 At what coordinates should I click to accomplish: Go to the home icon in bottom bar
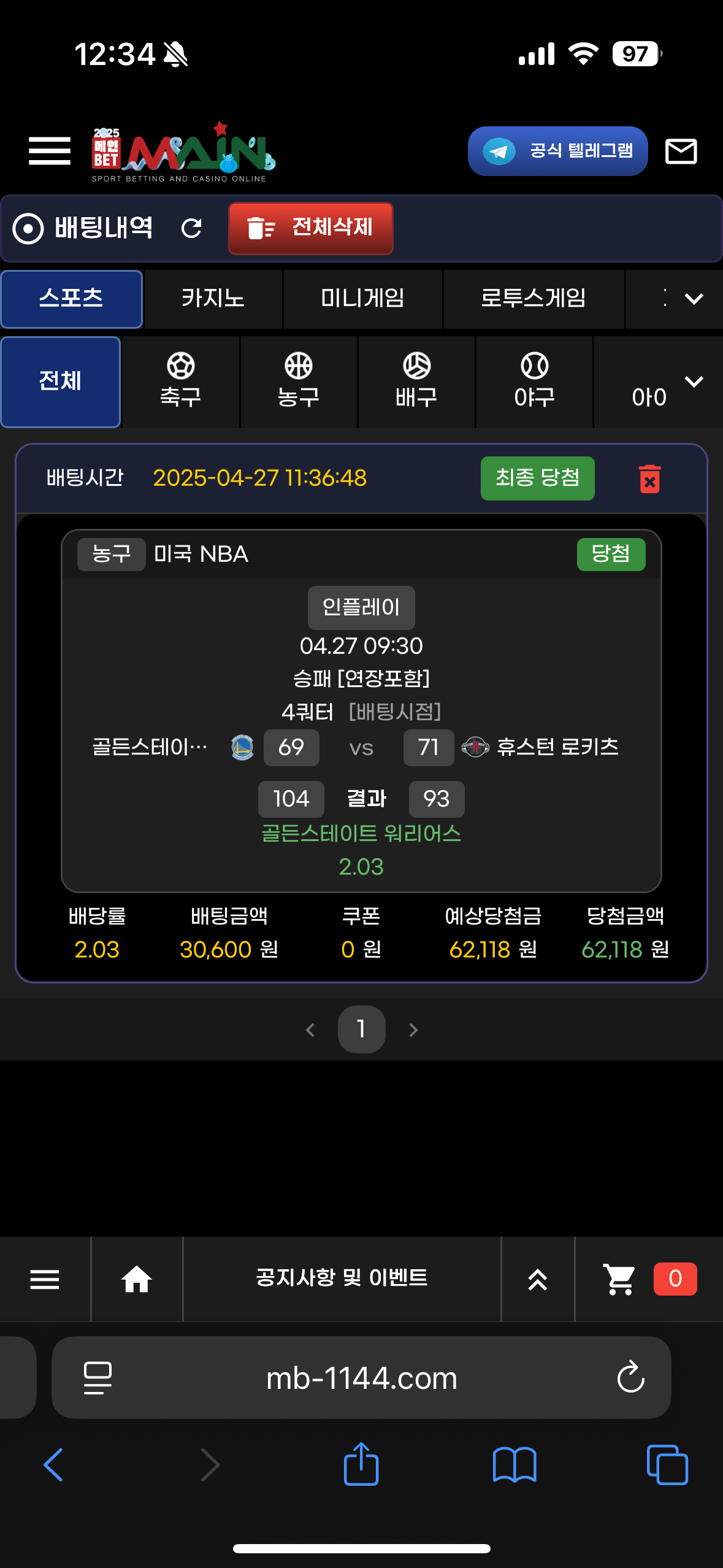137,1279
